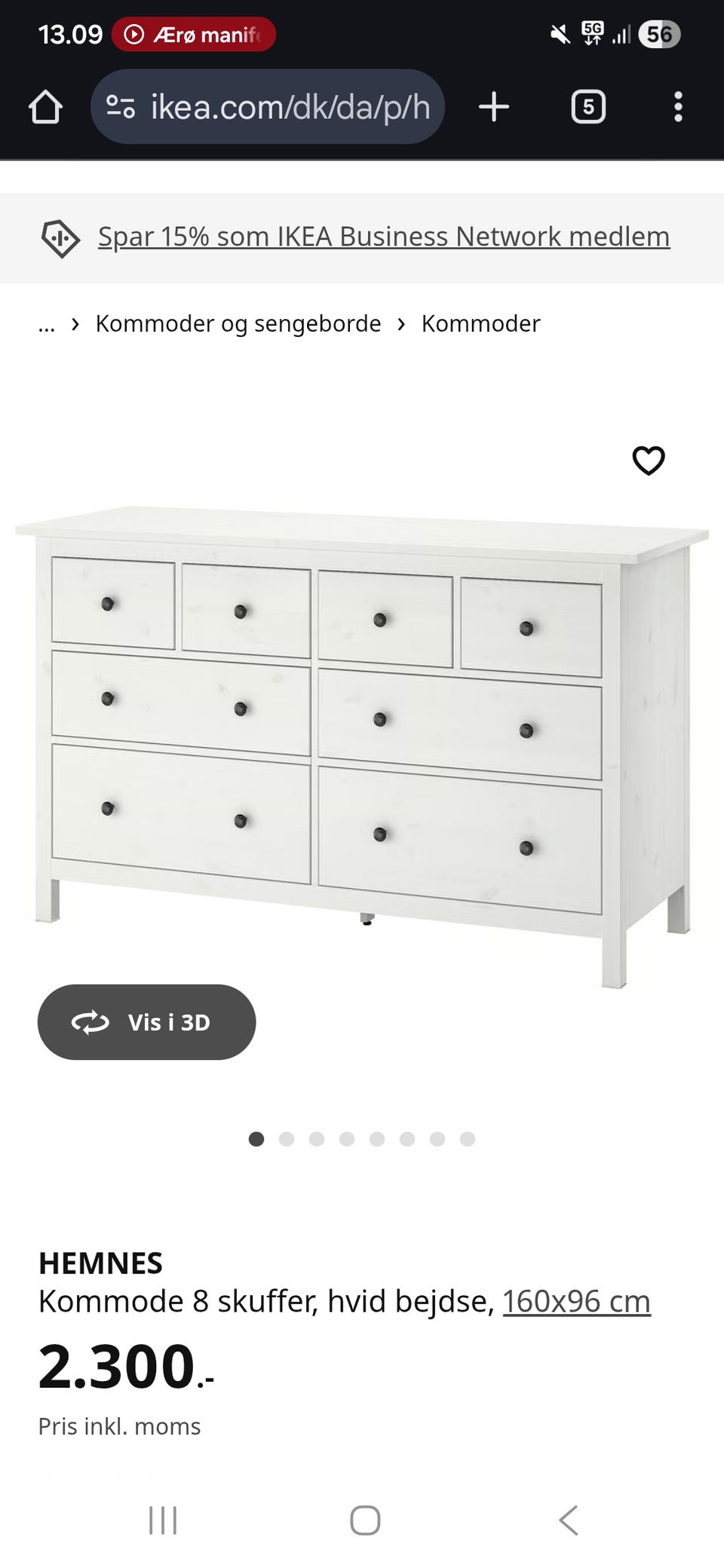Tap the site information icon in the address bar

(119, 106)
